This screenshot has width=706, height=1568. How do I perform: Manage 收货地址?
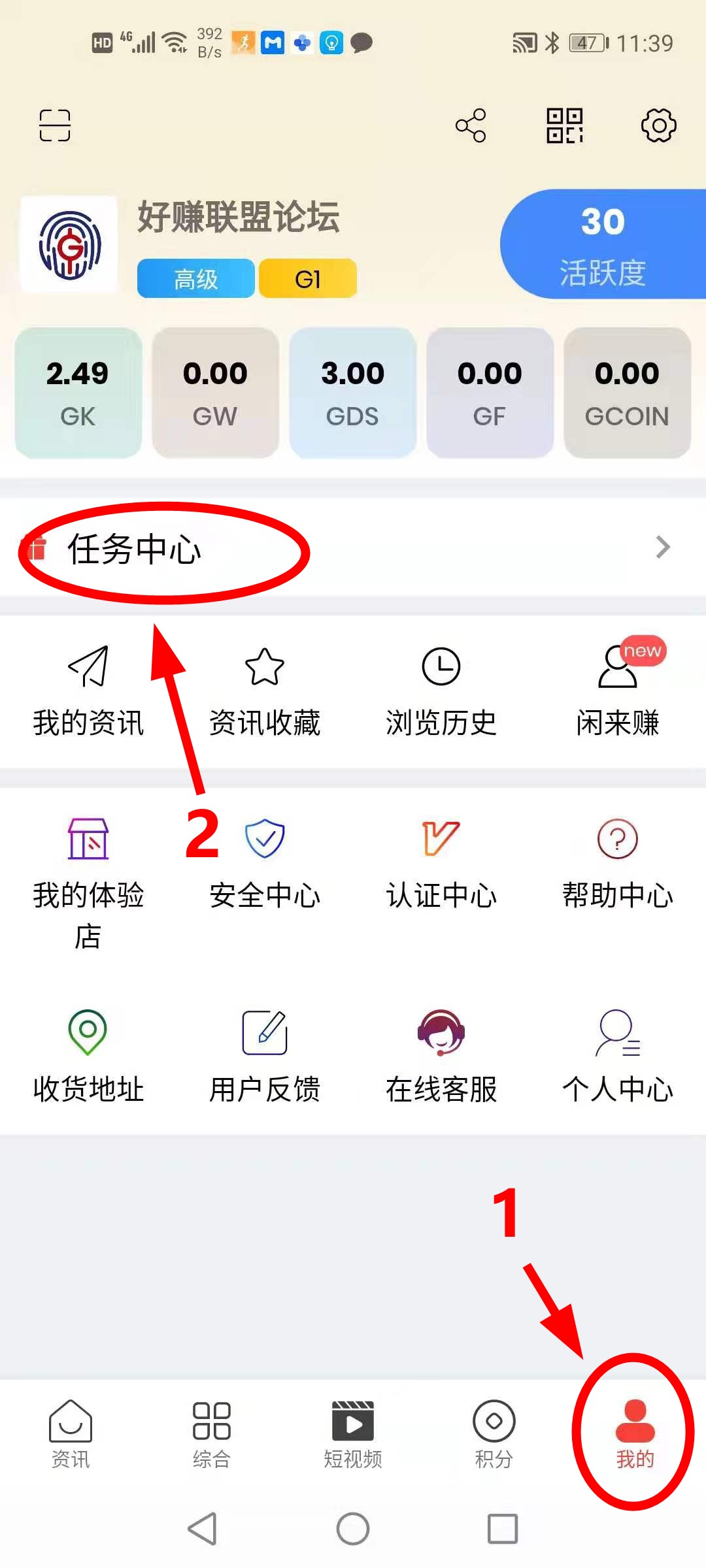[x=88, y=1056]
